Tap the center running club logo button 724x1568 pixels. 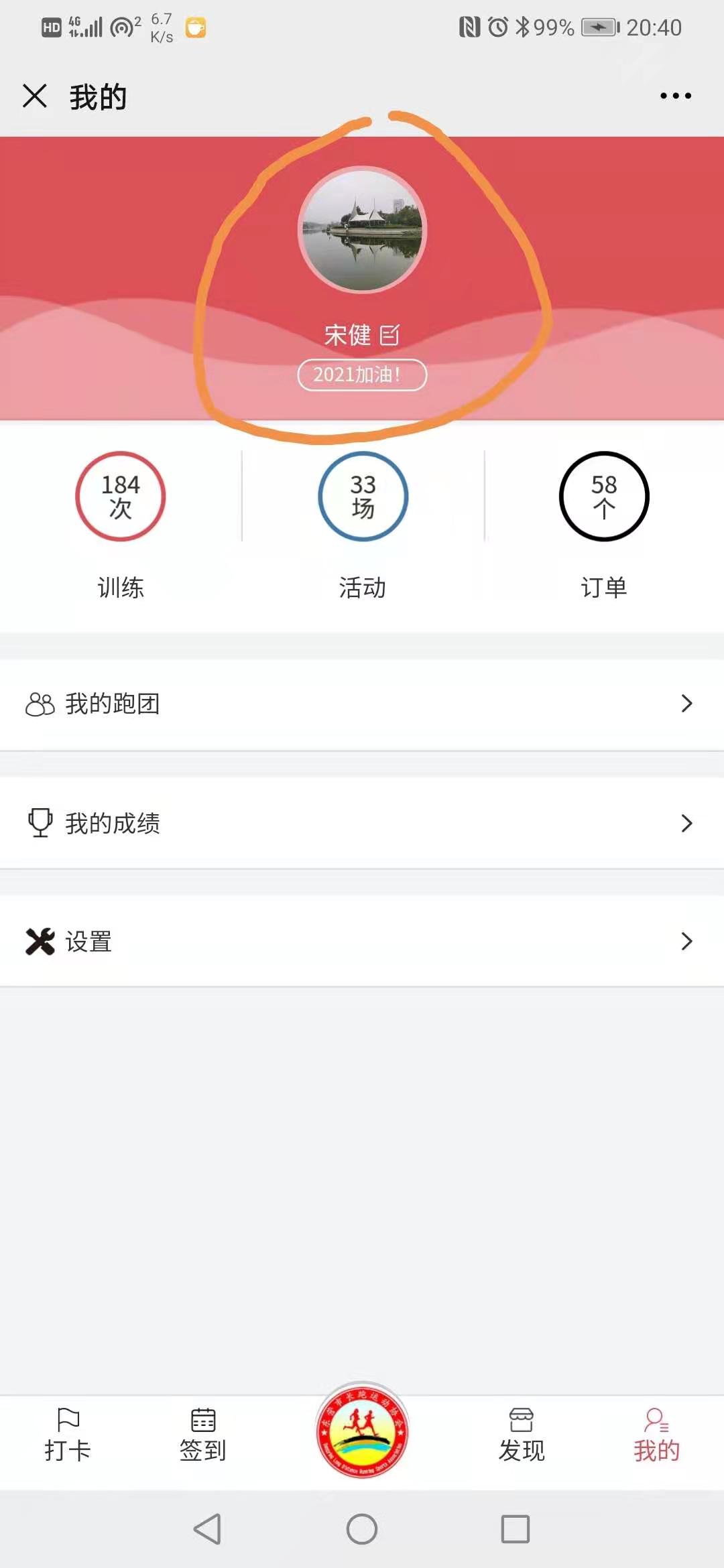pyautogui.click(x=362, y=1431)
